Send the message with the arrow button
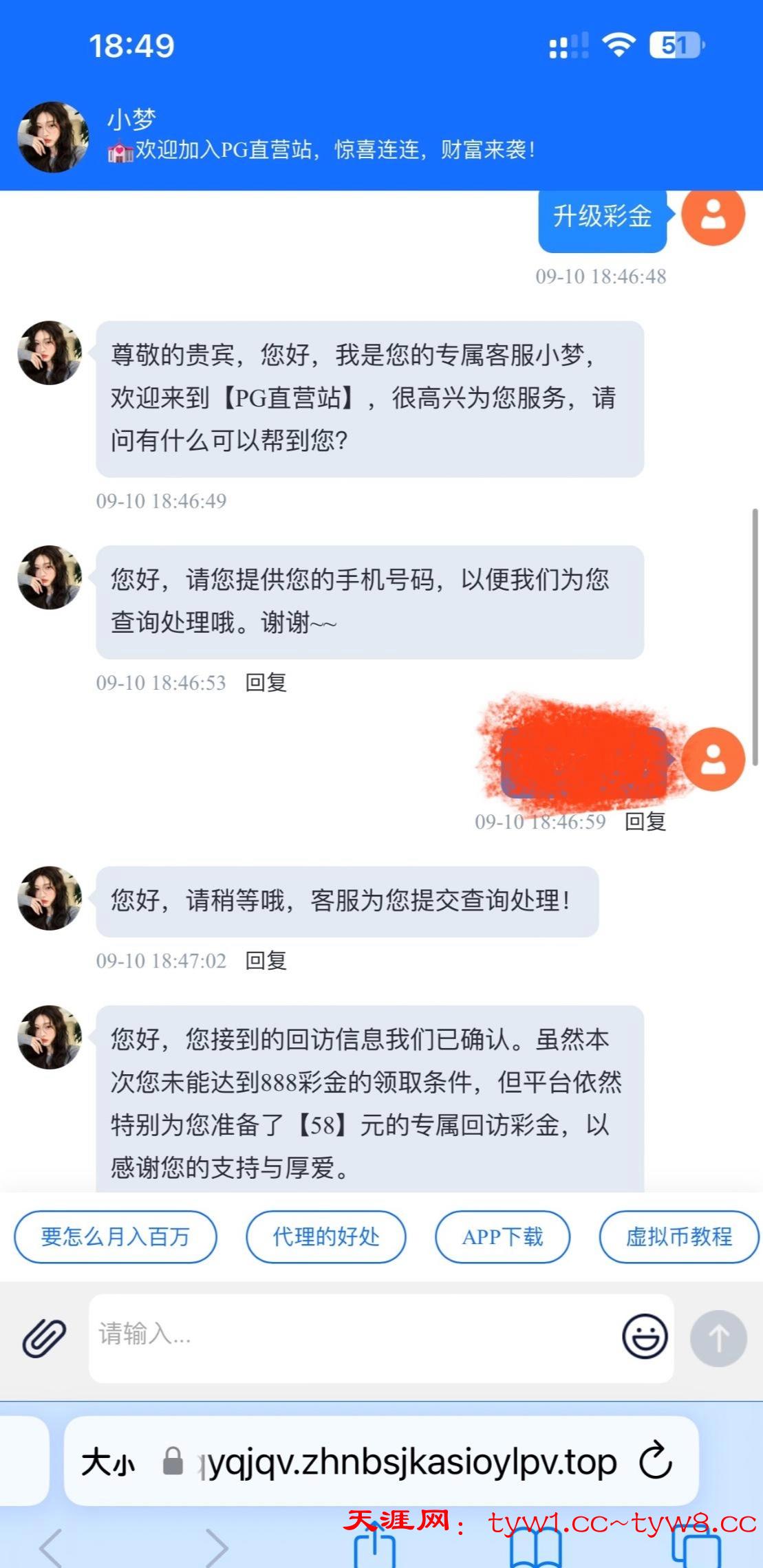The image size is (763, 1568). [718, 1338]
